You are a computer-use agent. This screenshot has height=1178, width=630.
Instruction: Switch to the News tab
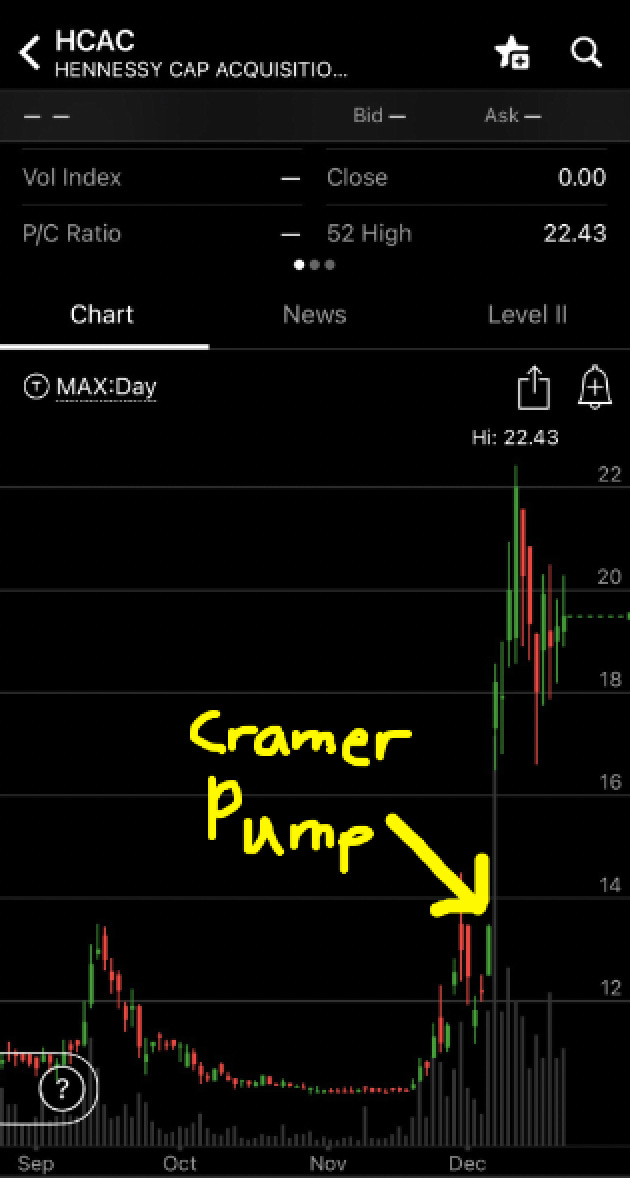pos(314,315)
